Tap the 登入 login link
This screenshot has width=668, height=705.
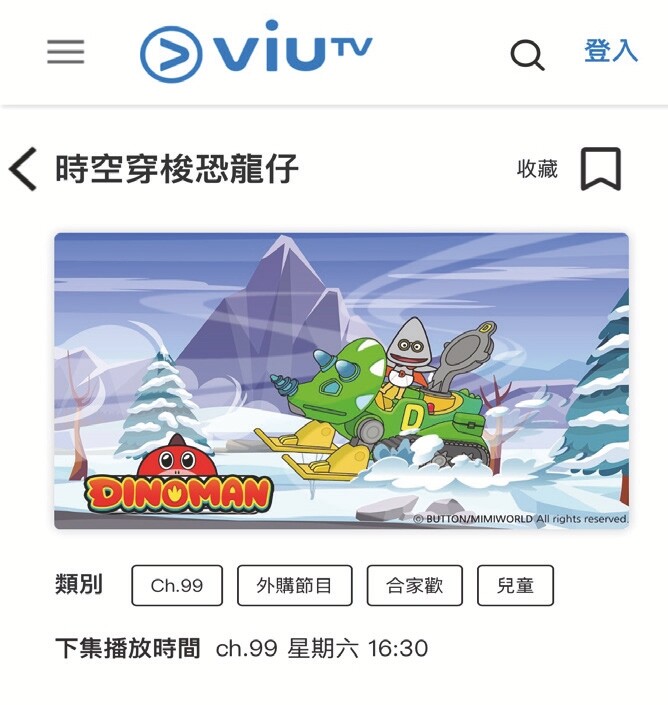tap(610, 51)
